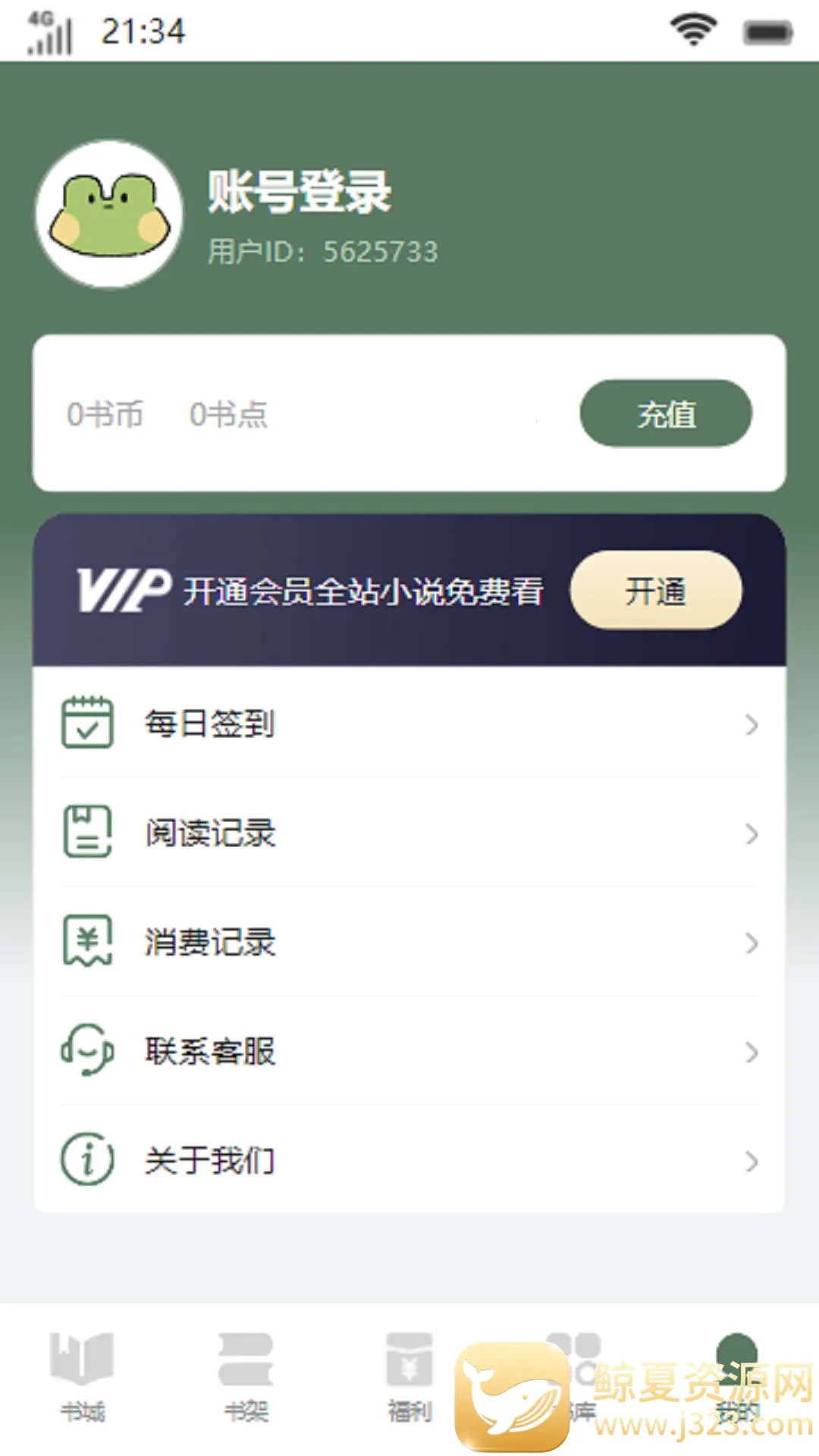The height and width of the screenshot is (1456, 819).
Task: Open 每日签到 daily check-in
Action: pyautogui.click(x=409, y=723)
